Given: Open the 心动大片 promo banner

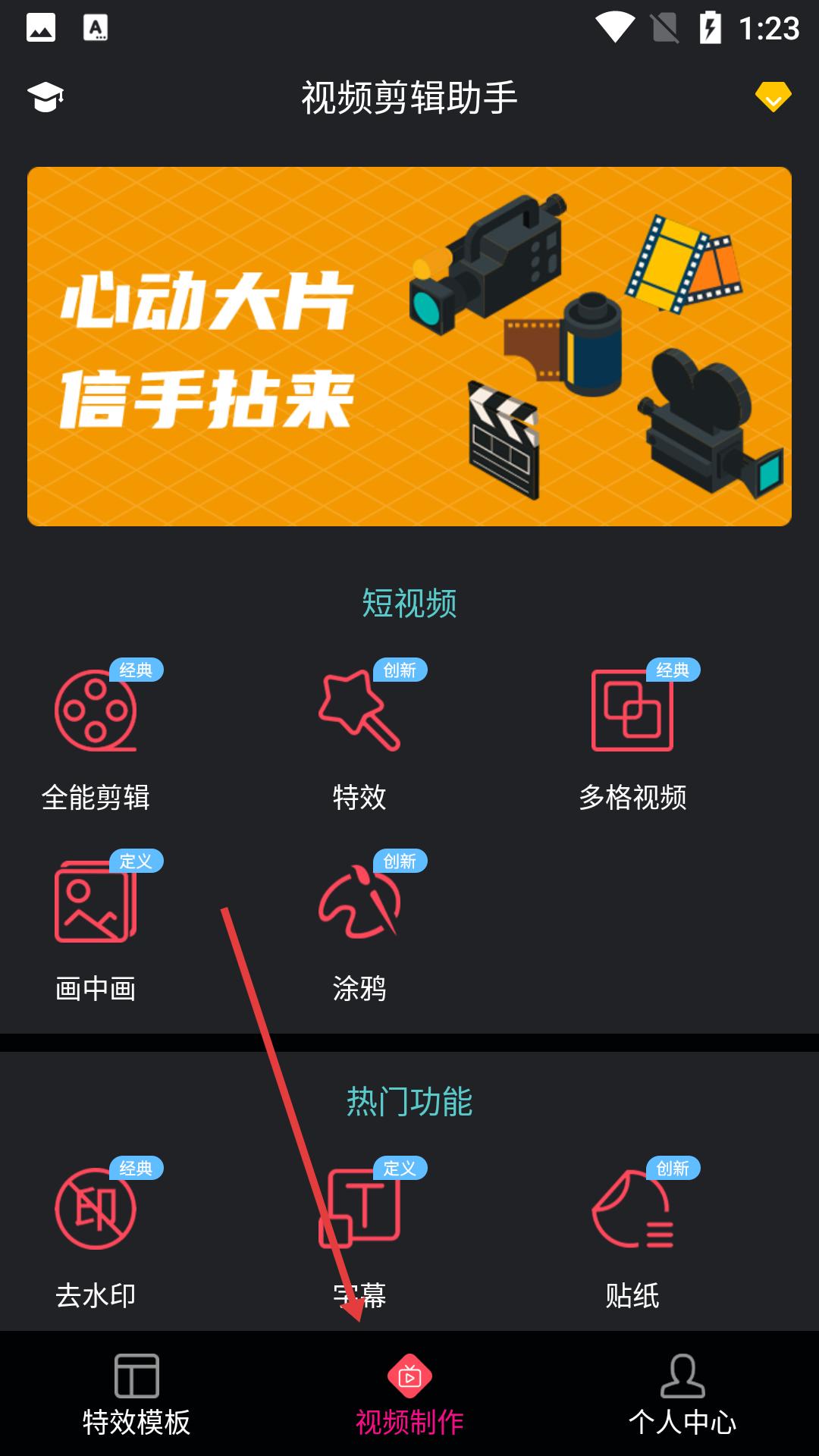Looking at the screenshot, I should 409,347.
